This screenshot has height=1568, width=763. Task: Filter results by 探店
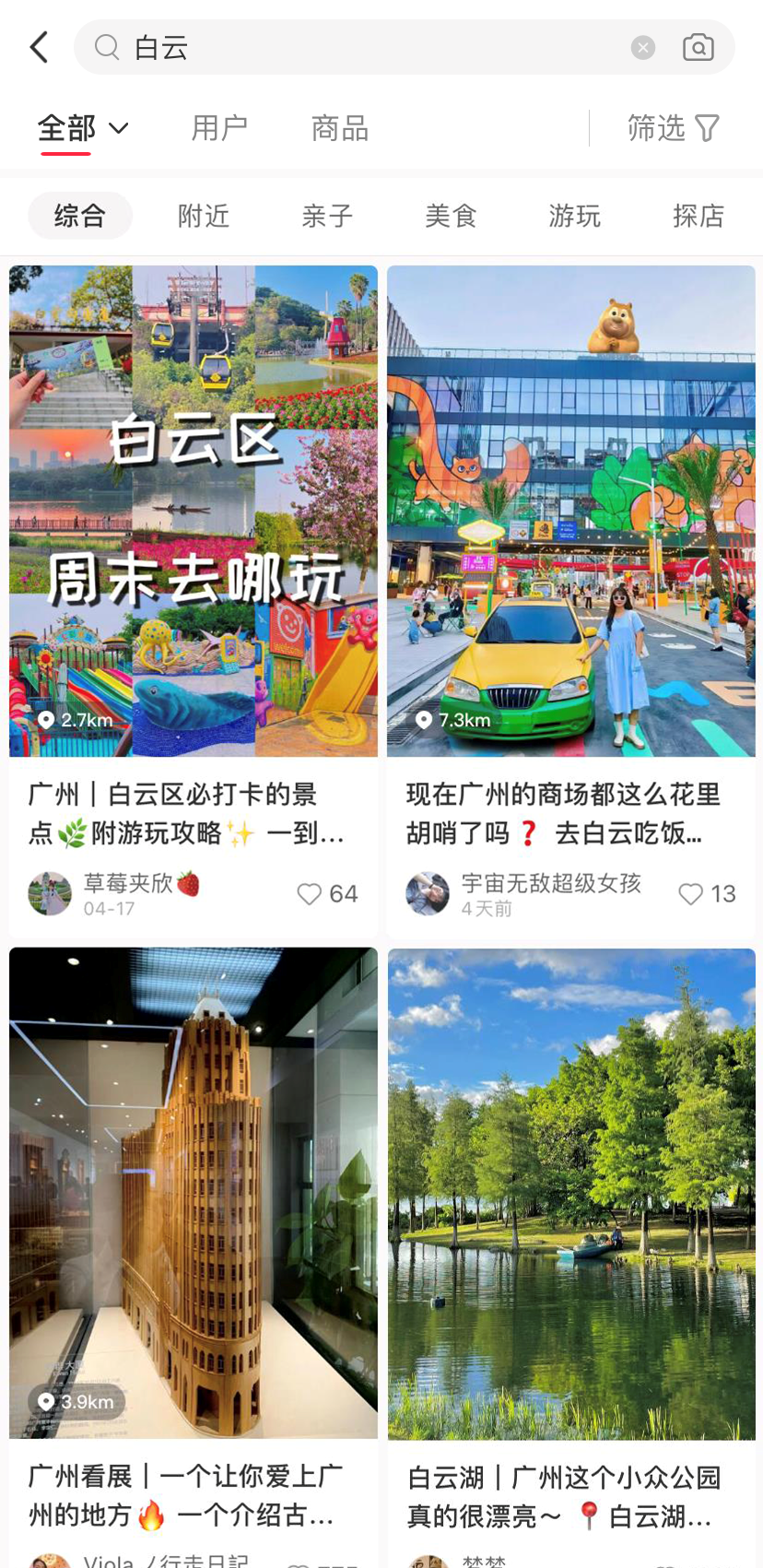point(698,216)
